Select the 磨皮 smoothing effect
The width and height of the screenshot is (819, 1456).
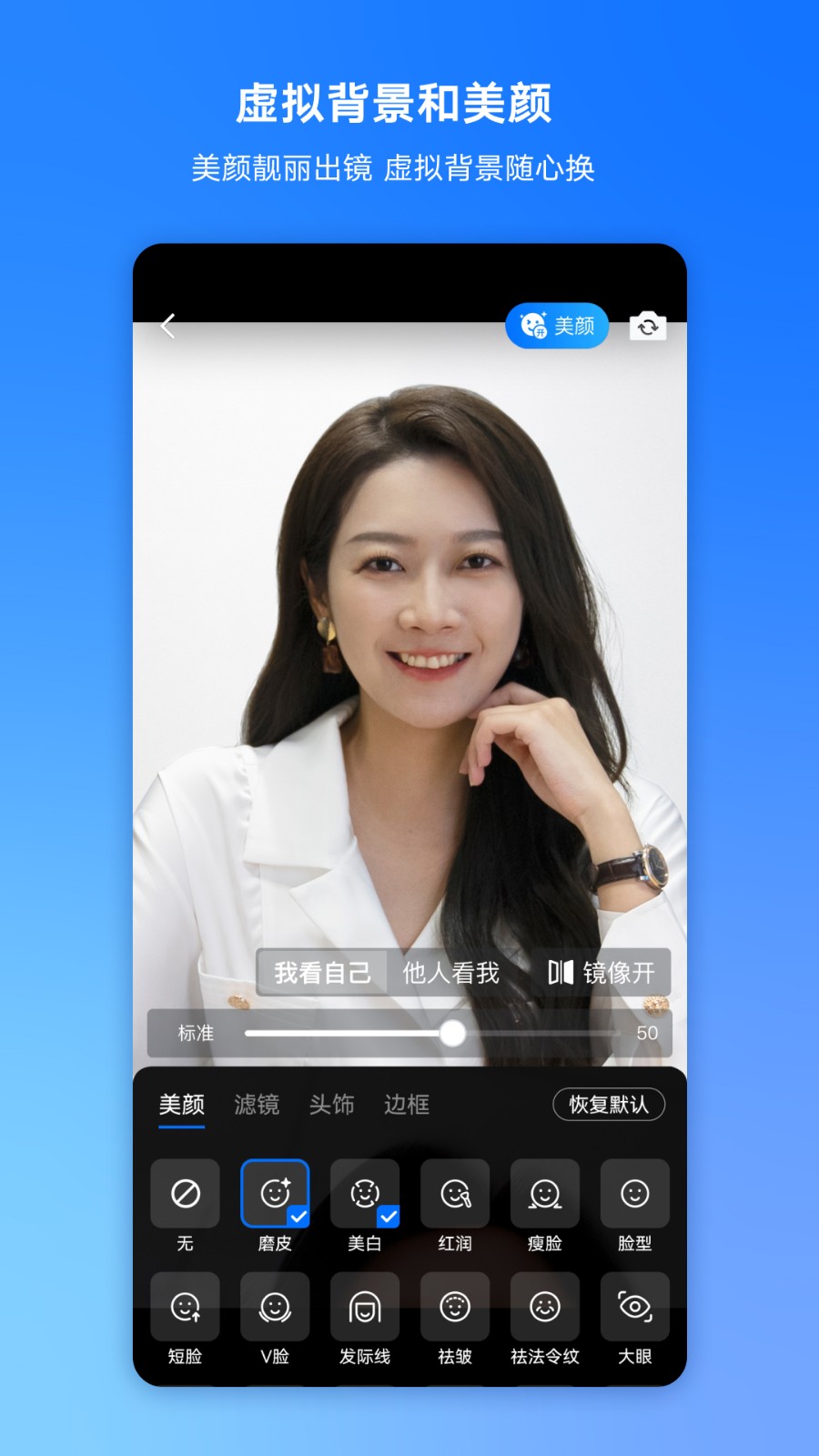coord(275,1194)
